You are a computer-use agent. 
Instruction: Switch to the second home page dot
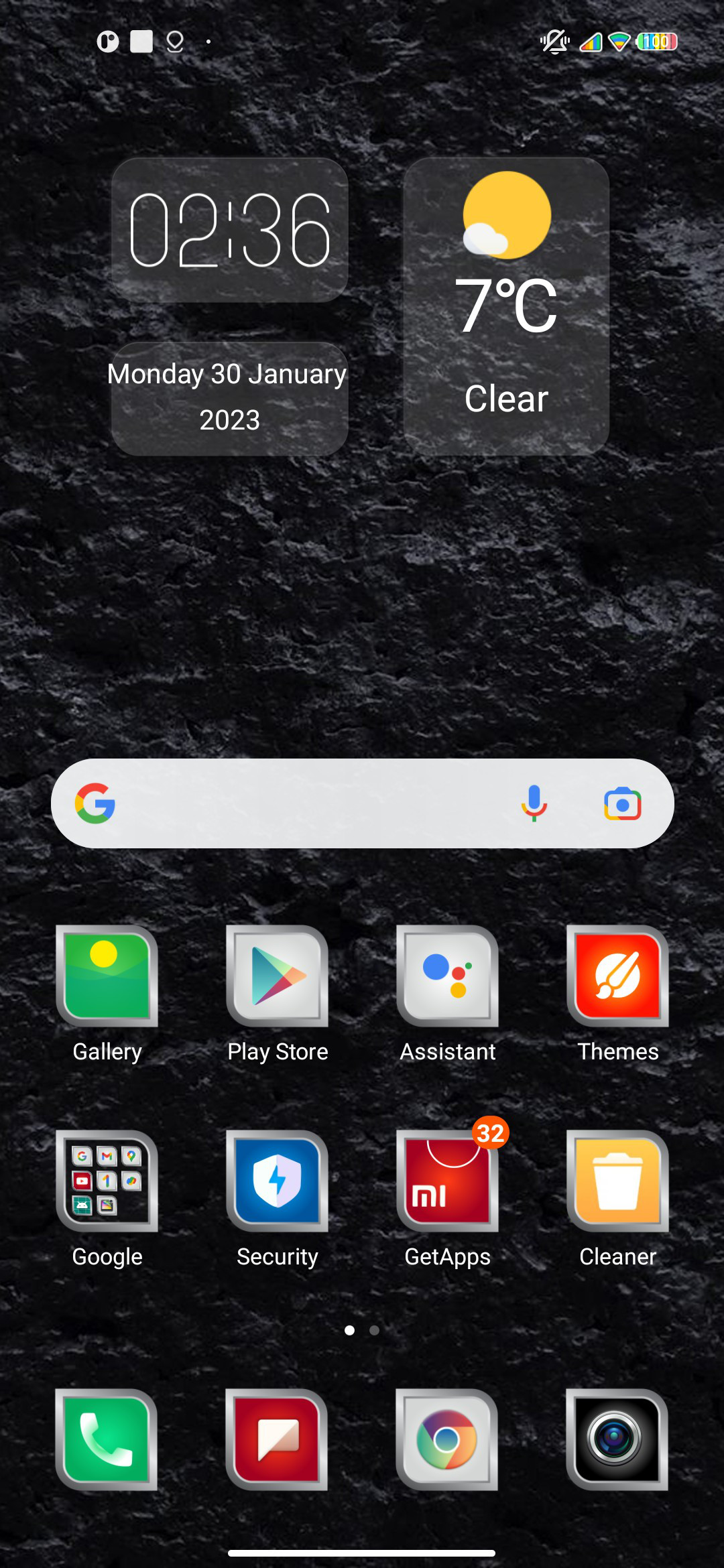pyautogui.click(x=375, y=1330)
